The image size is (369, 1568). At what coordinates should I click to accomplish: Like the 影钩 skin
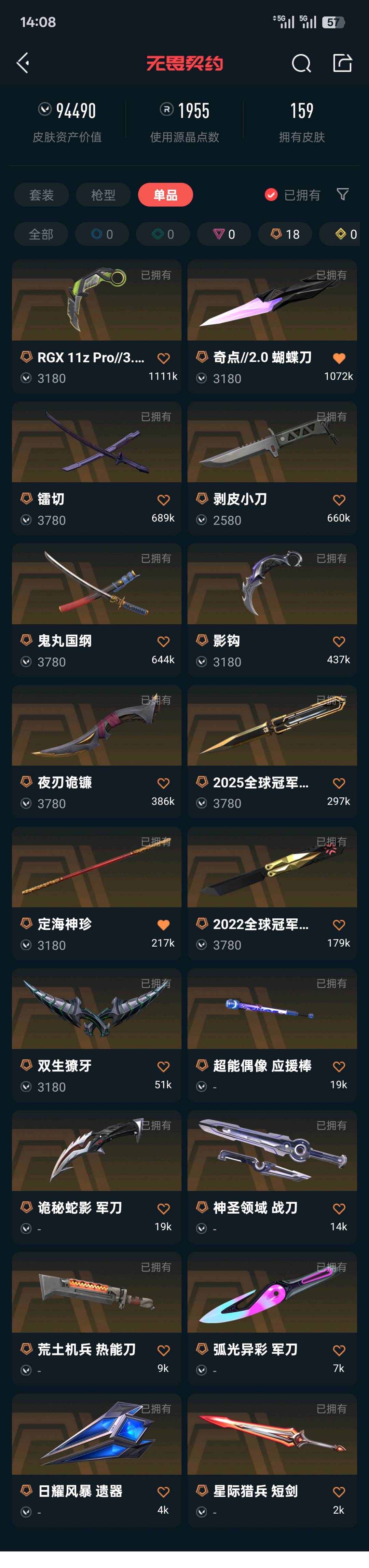339,641
